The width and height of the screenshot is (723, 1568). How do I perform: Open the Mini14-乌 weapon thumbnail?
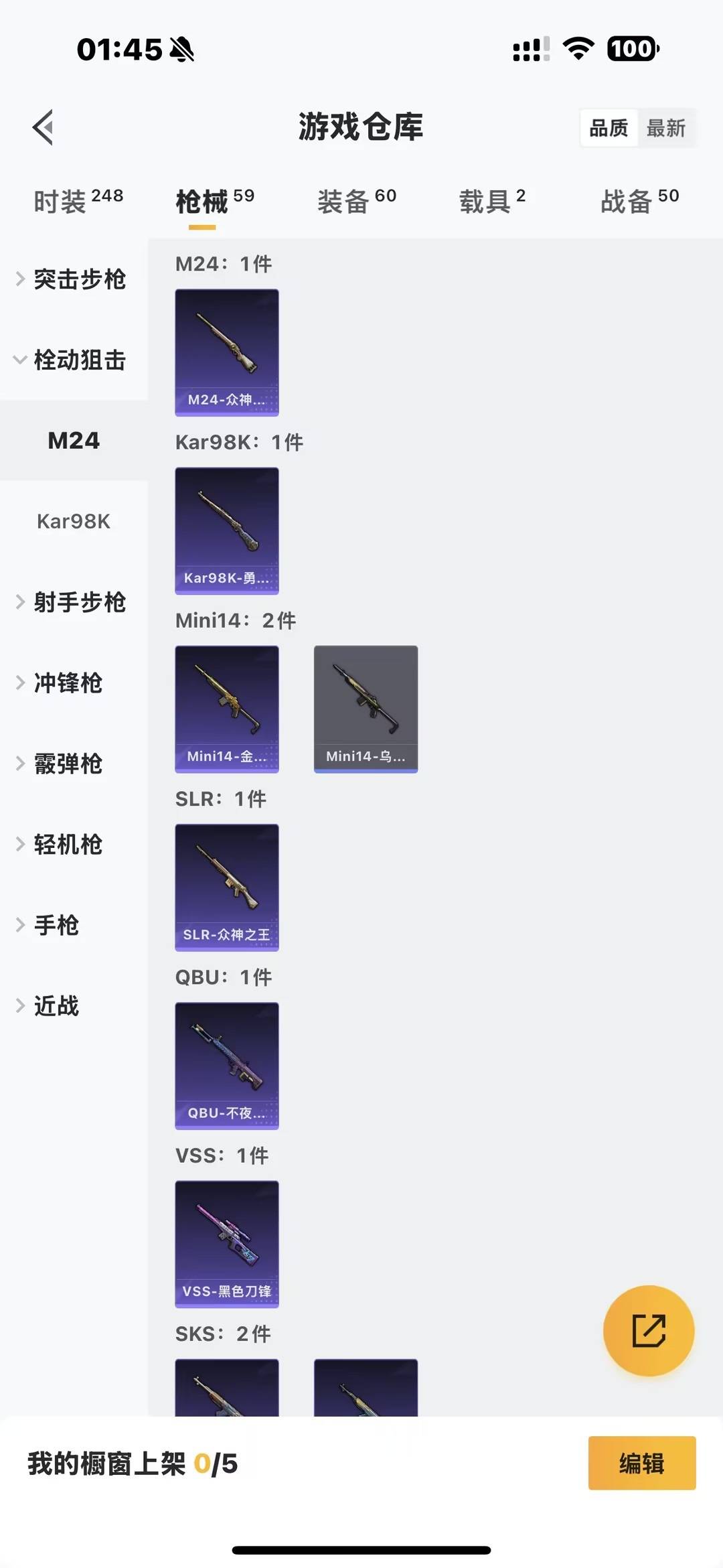click(x=366, y=710)
